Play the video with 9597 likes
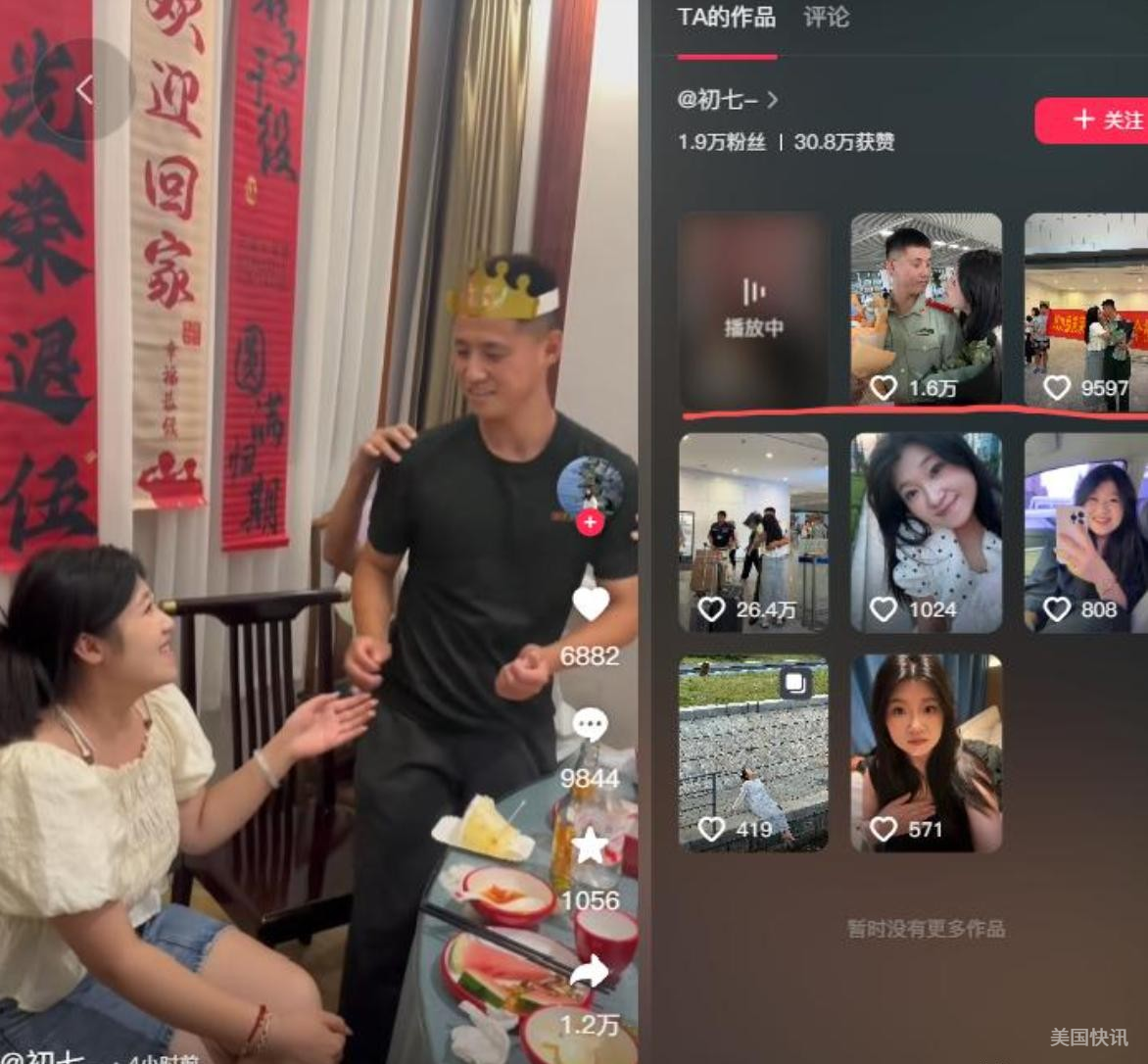Viewport: 1148px width, 1064px height. pos(1085,310)
